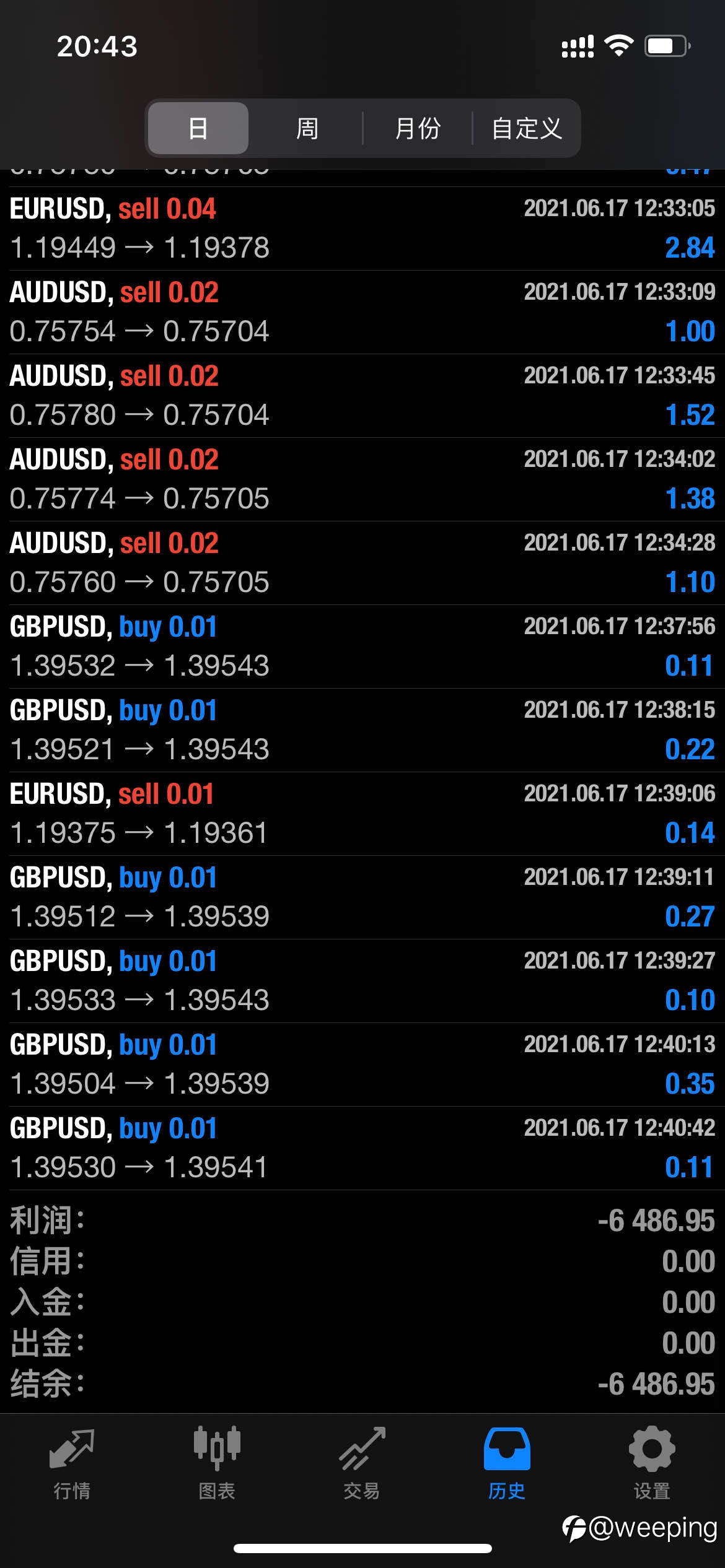Tap the 历史 history tab
The image size is (725, 1568).
click(507, 1464)
